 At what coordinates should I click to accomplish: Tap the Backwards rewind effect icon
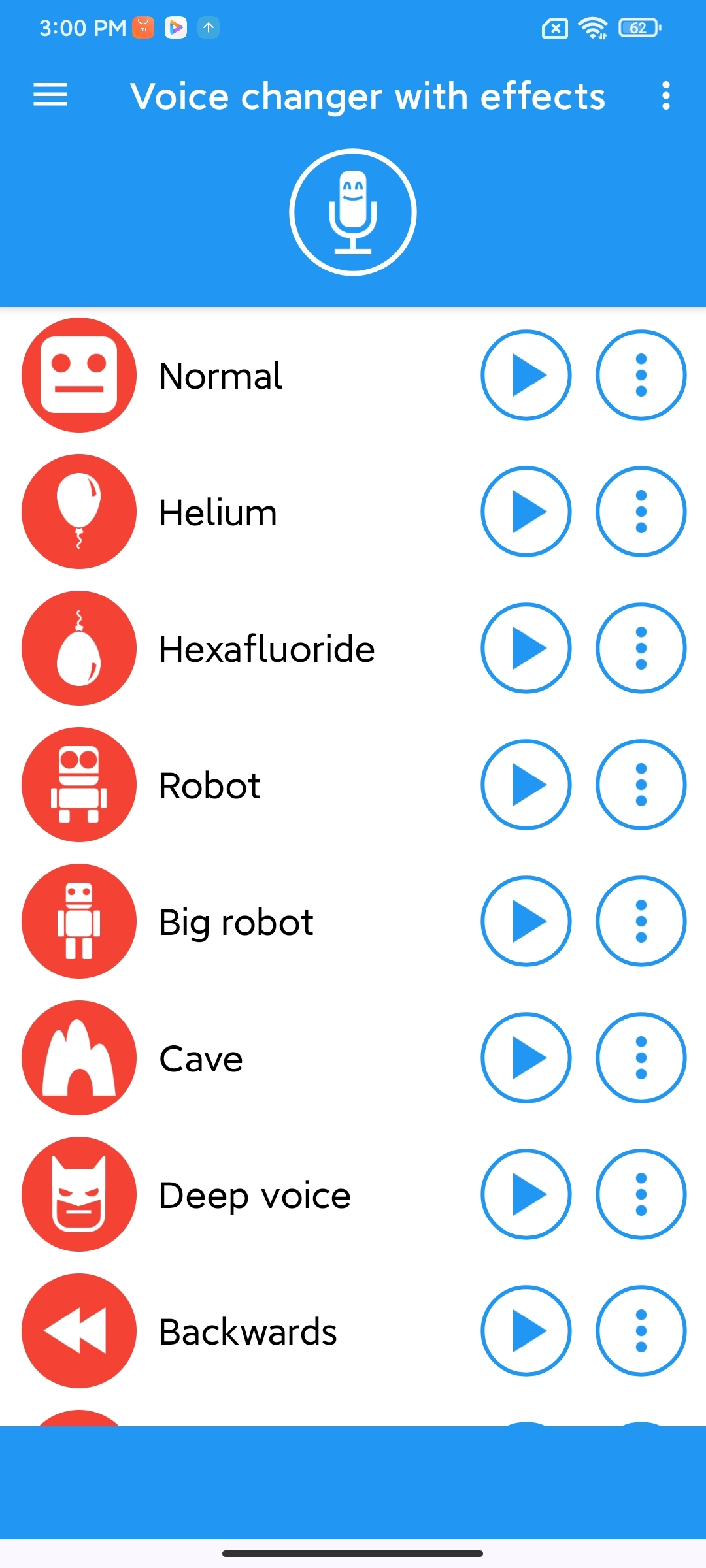78,1330
